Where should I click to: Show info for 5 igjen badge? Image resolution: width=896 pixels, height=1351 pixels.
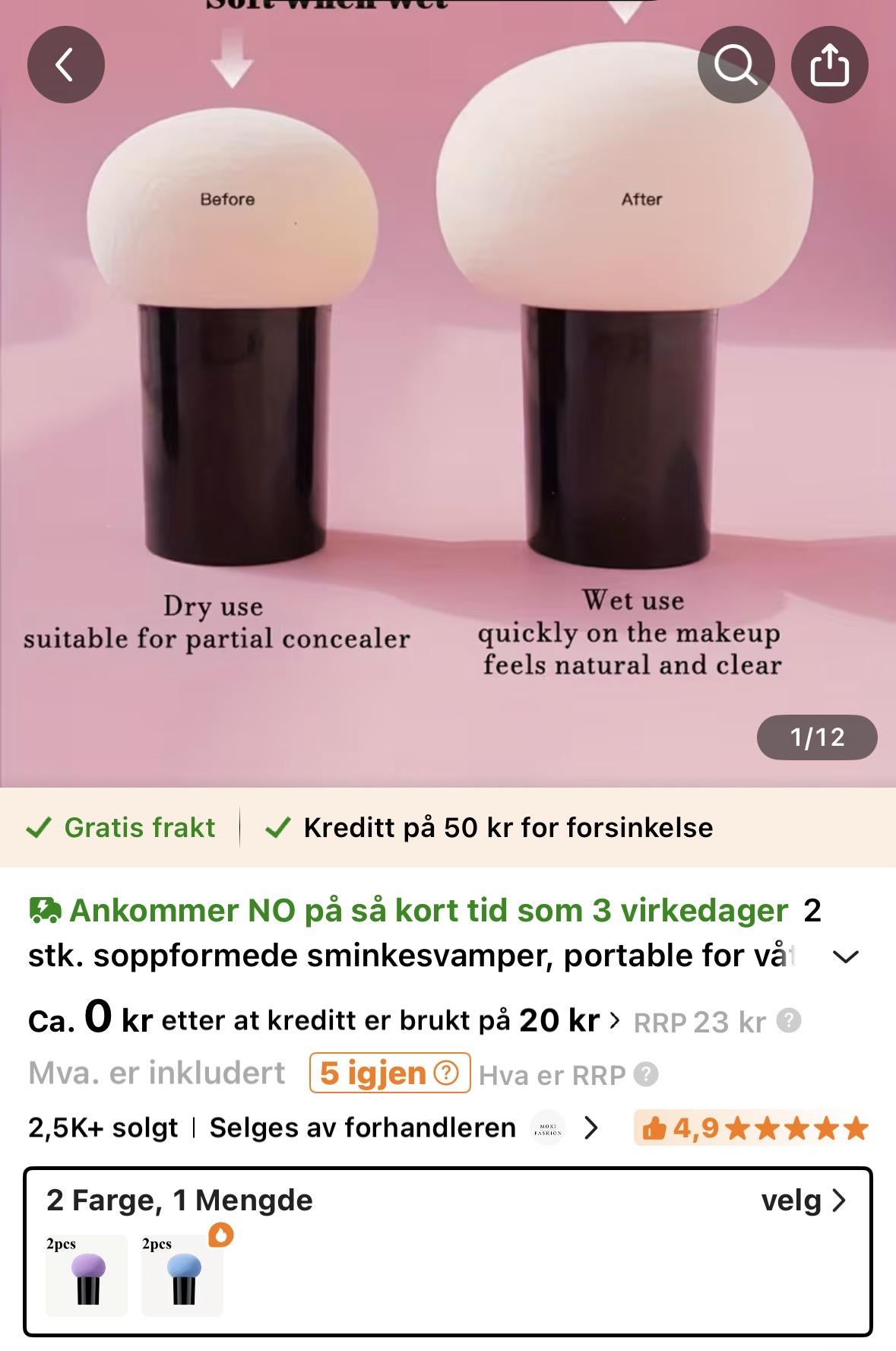[x=445, y=1073]
